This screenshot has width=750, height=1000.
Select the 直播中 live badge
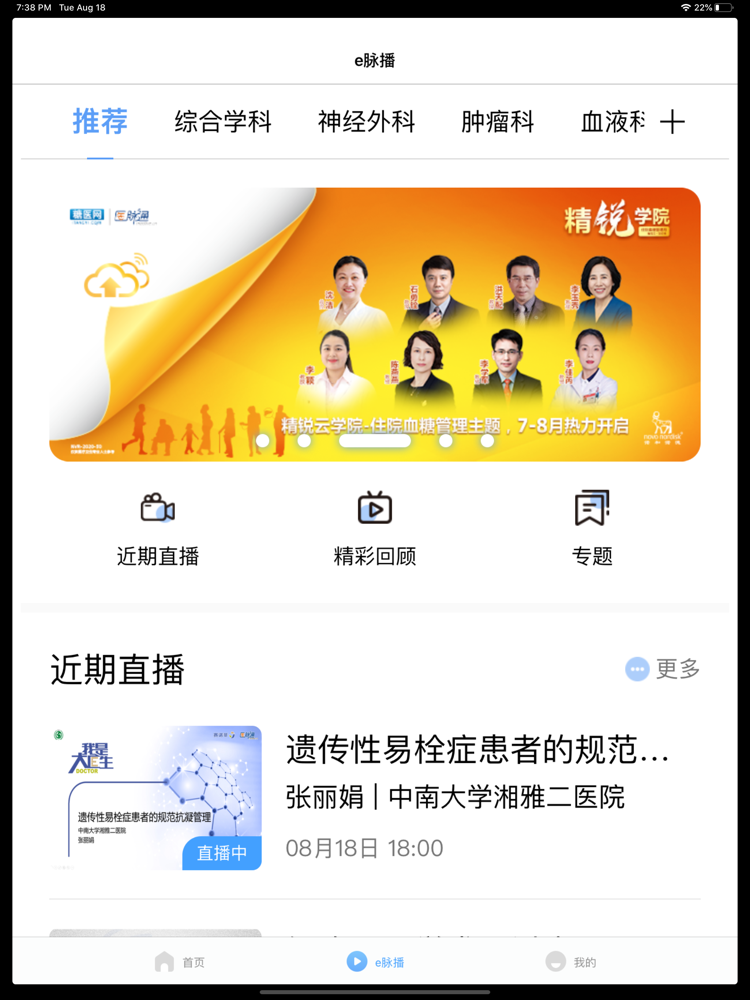coord(221,853)
